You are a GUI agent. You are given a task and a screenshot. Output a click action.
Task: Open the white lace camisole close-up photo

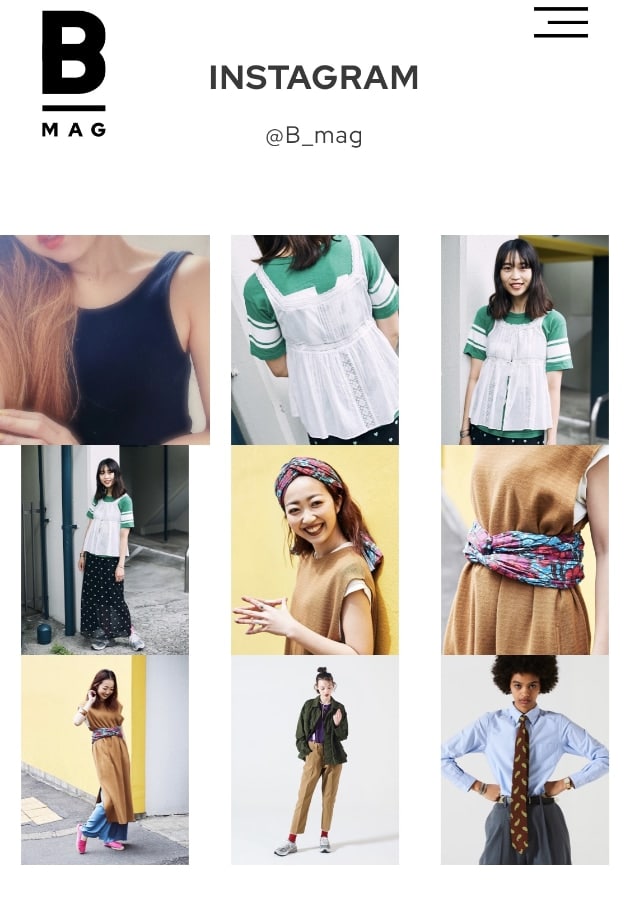[x=315, y=340]
